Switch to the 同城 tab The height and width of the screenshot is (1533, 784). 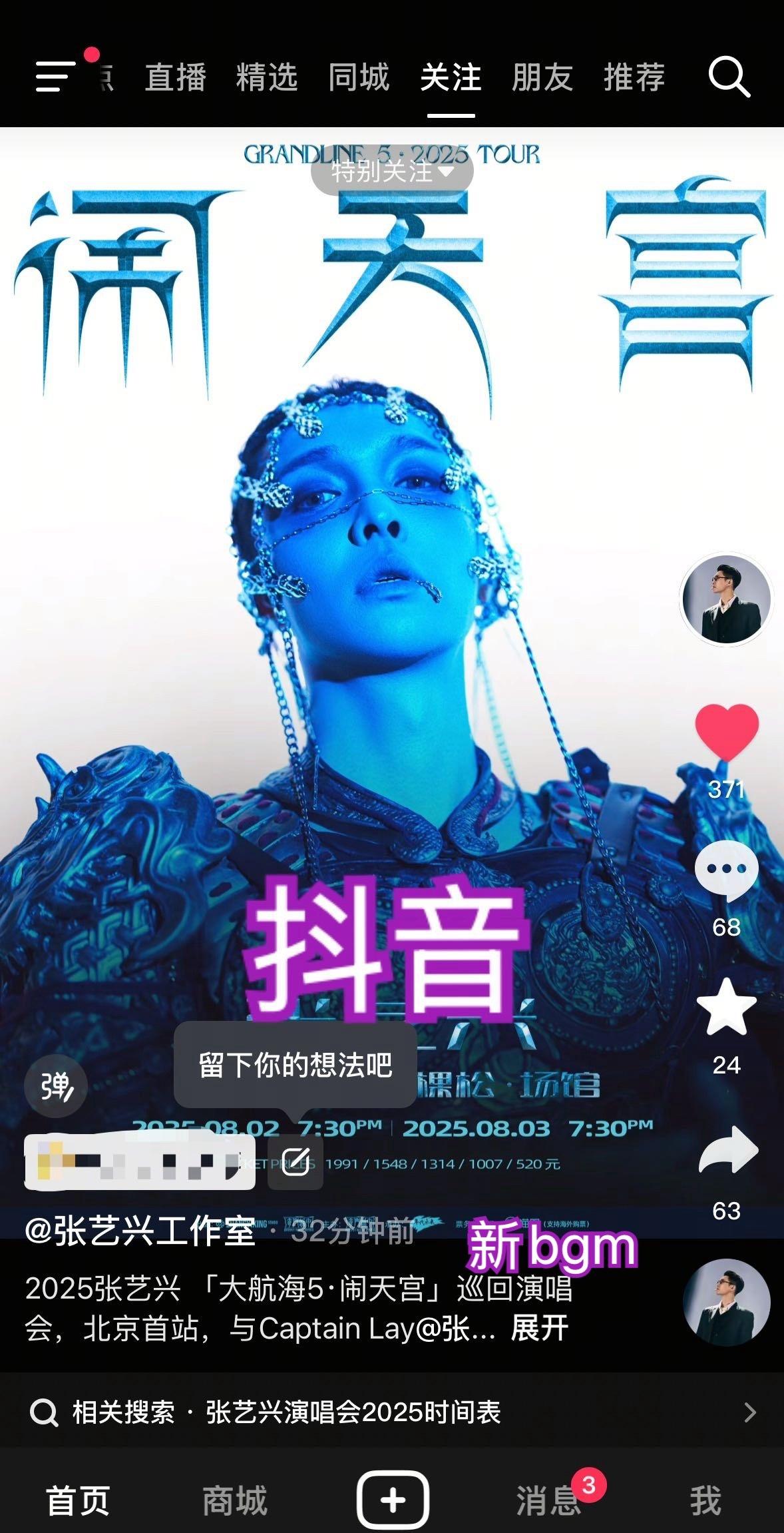pos(359,77)
